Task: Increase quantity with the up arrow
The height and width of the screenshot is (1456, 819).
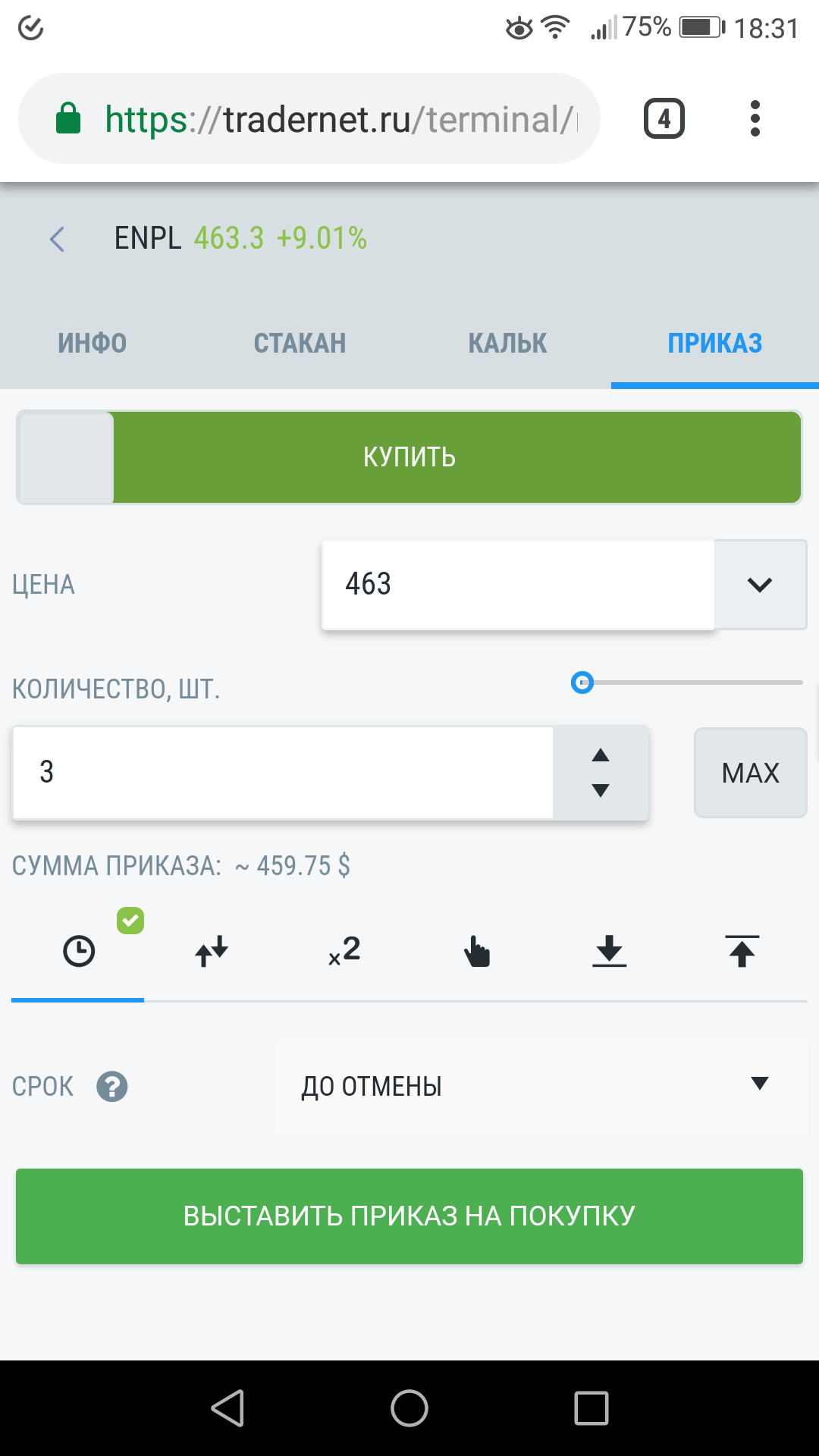Action: (601, 755)
